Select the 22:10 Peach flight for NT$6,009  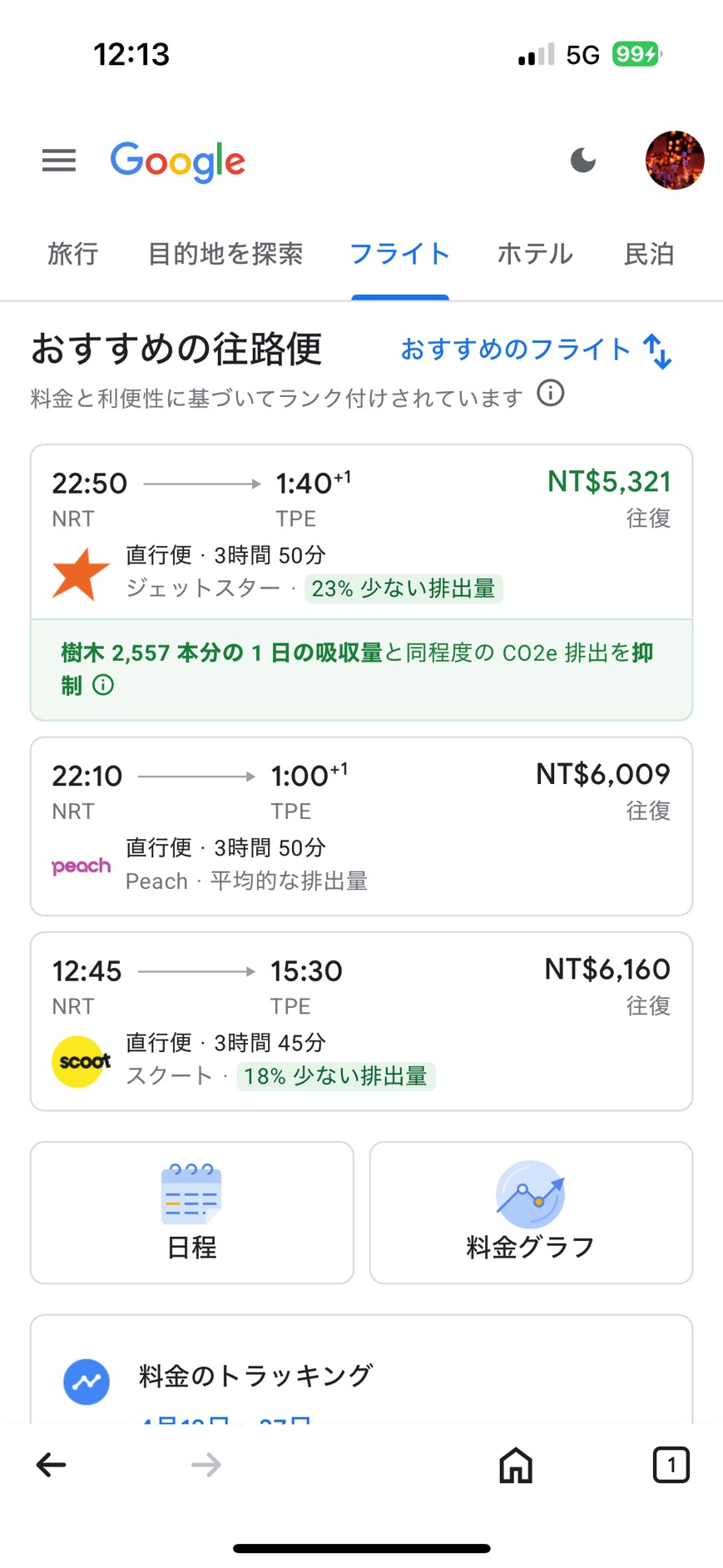pyautogui.click(x=361, y=826)
